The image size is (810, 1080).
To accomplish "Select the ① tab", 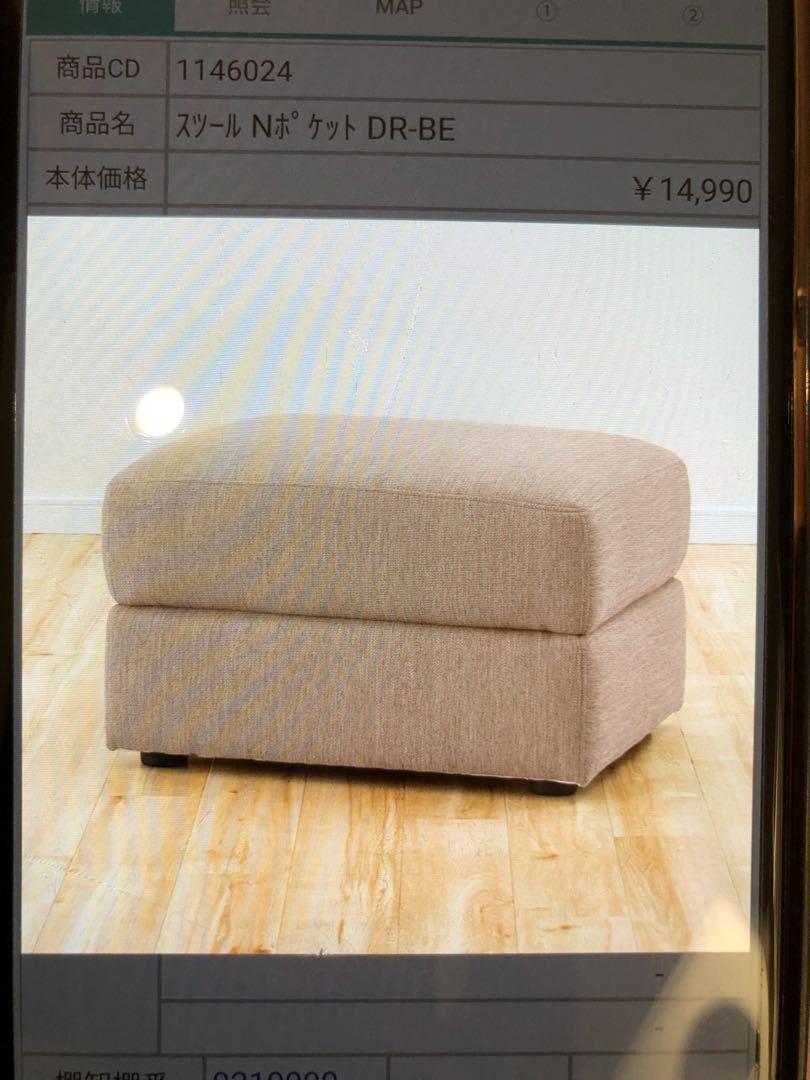I will 545,14.
